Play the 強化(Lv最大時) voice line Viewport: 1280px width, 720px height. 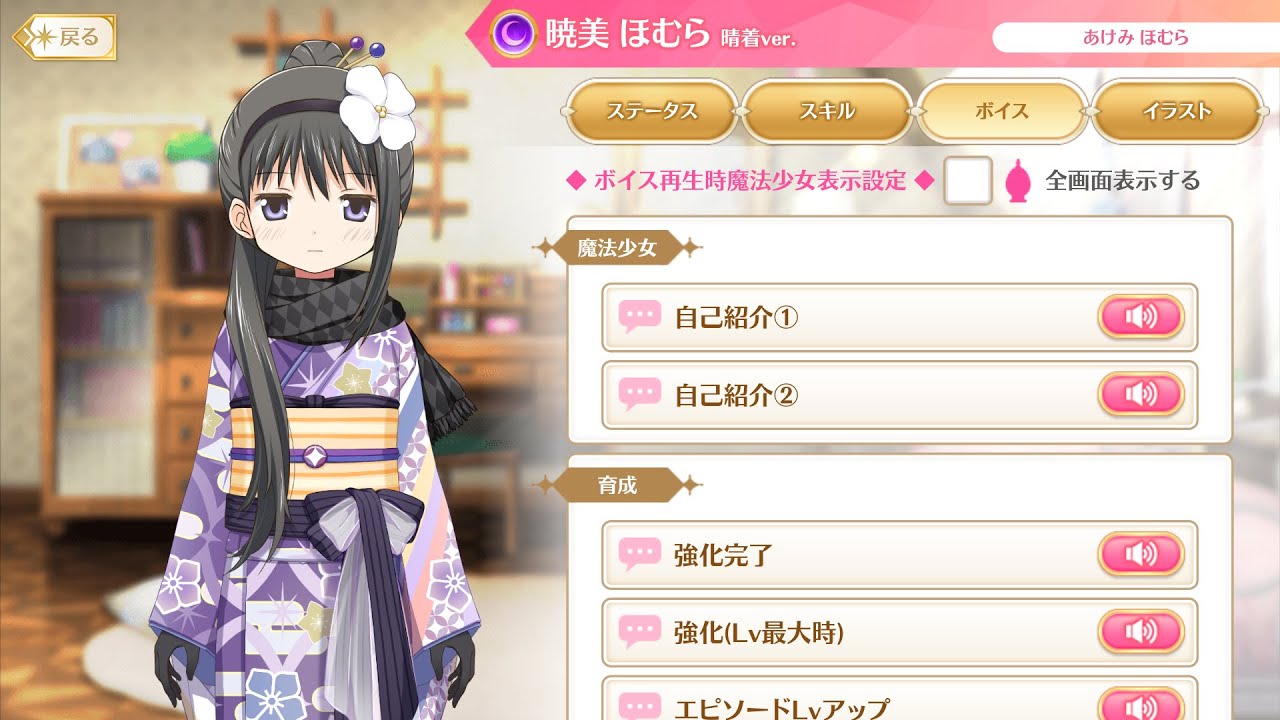coord(1140,632)
